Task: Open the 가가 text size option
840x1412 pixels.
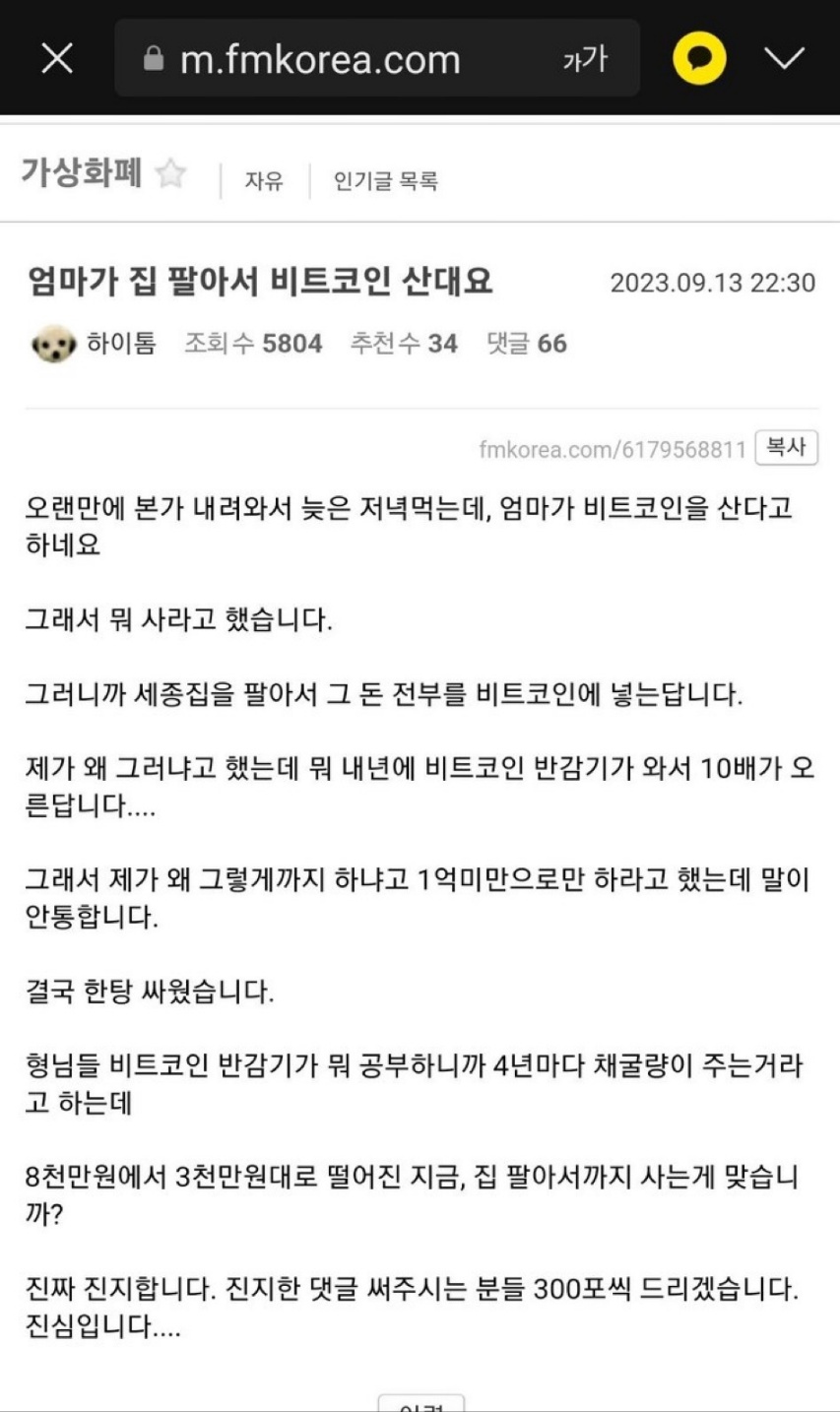Action: click(x=585, y=60)
